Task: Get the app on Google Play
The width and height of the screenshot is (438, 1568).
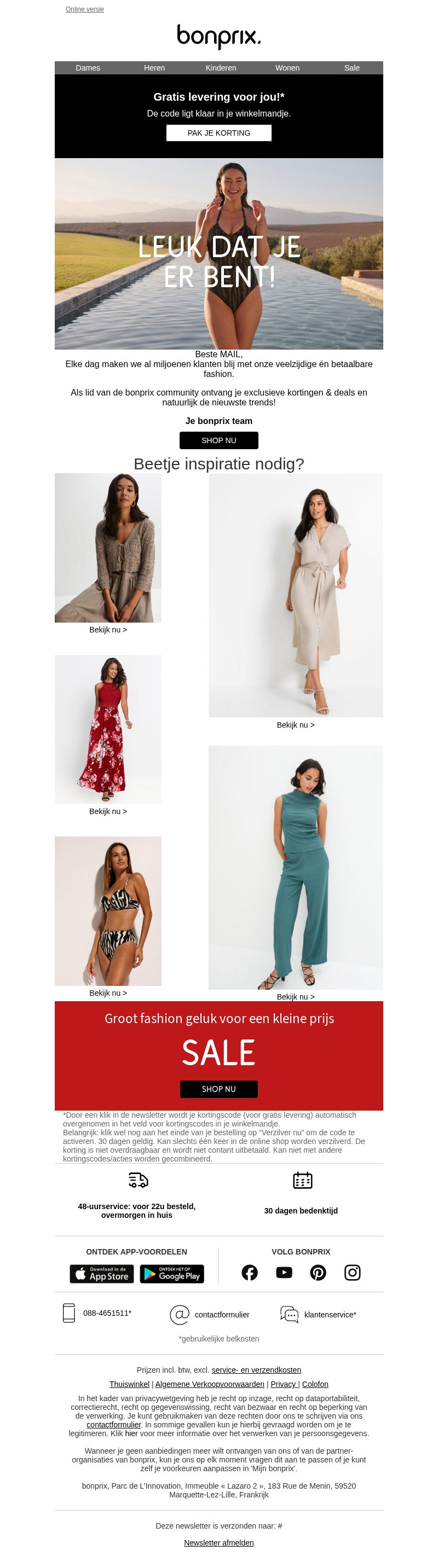Action: [x=172, y=1274]
